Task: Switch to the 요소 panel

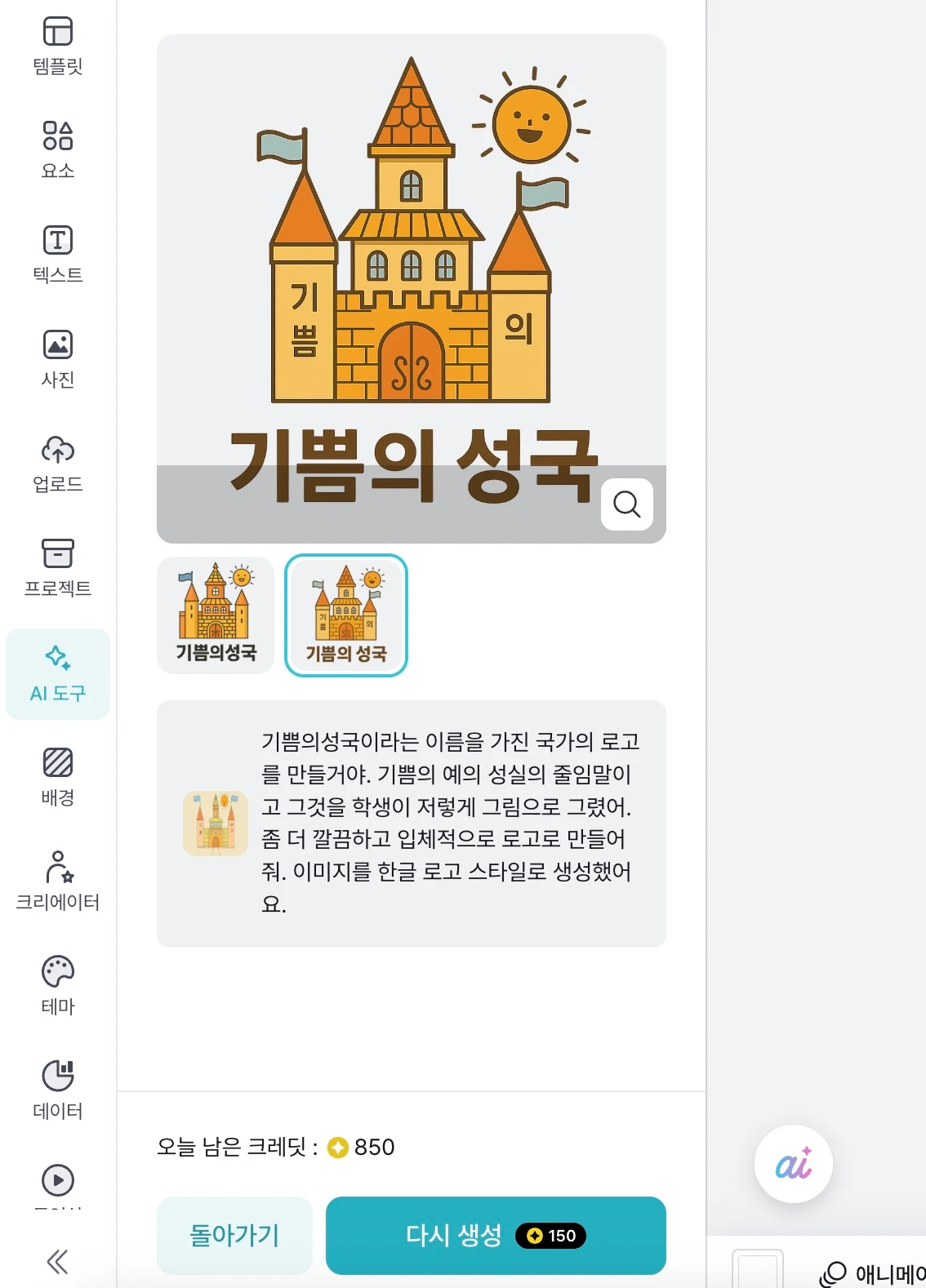Action: point(57,150)
